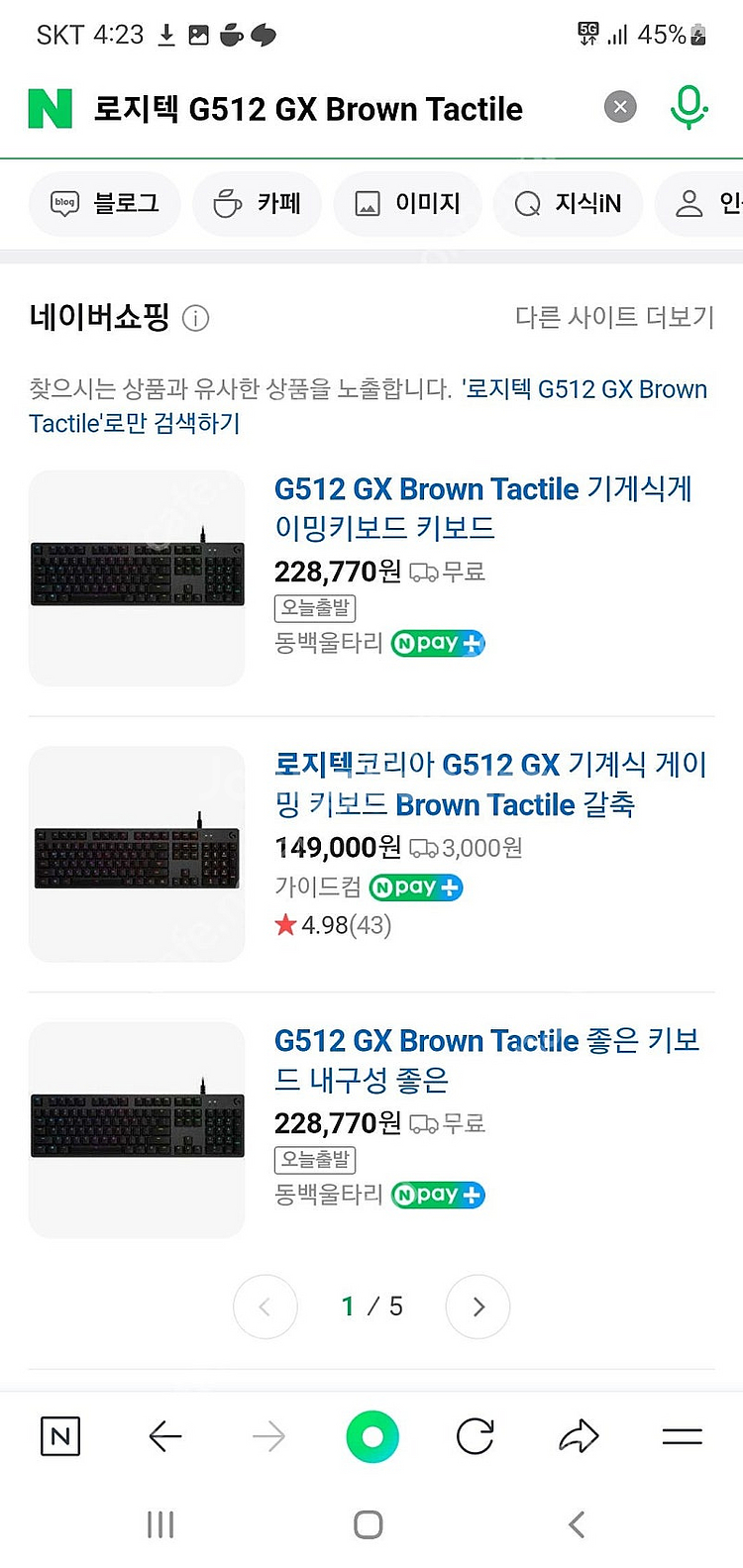
Task: Switch to the 블로그 tab
Action: pos(105,204)
